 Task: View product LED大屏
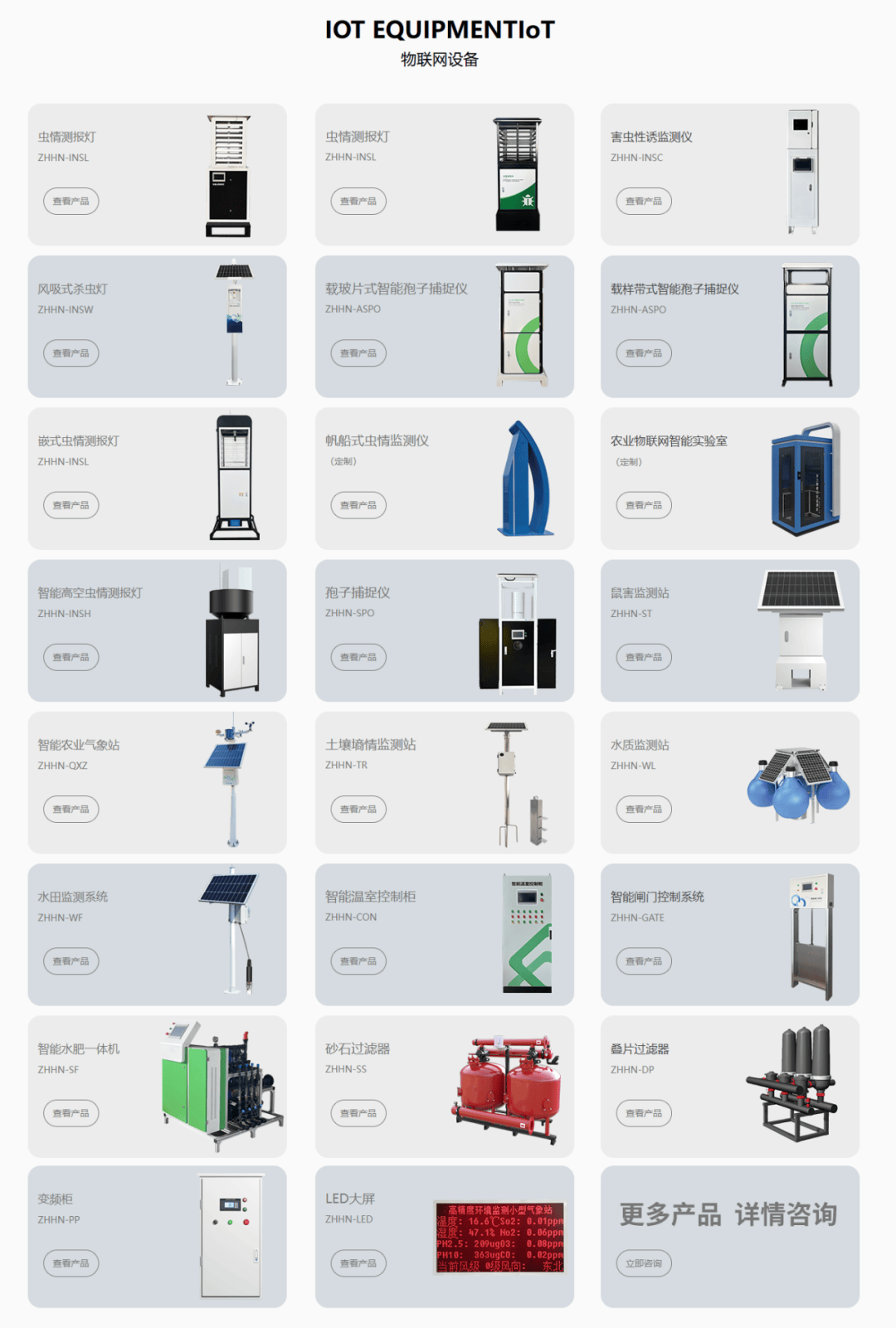pos(358,1263)
